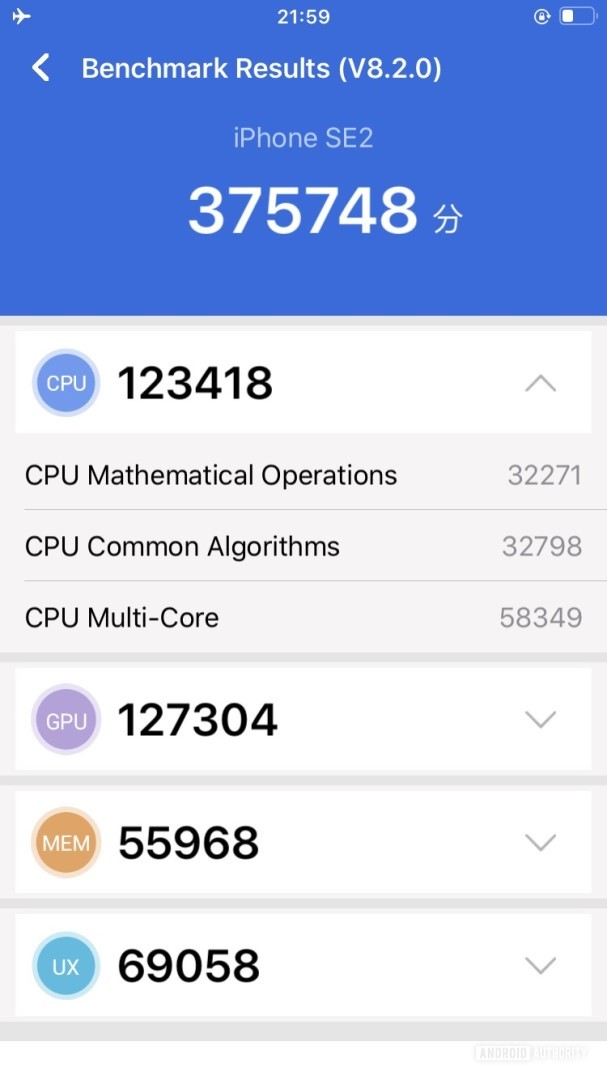Expand the GPU score details

pos(540,719)
